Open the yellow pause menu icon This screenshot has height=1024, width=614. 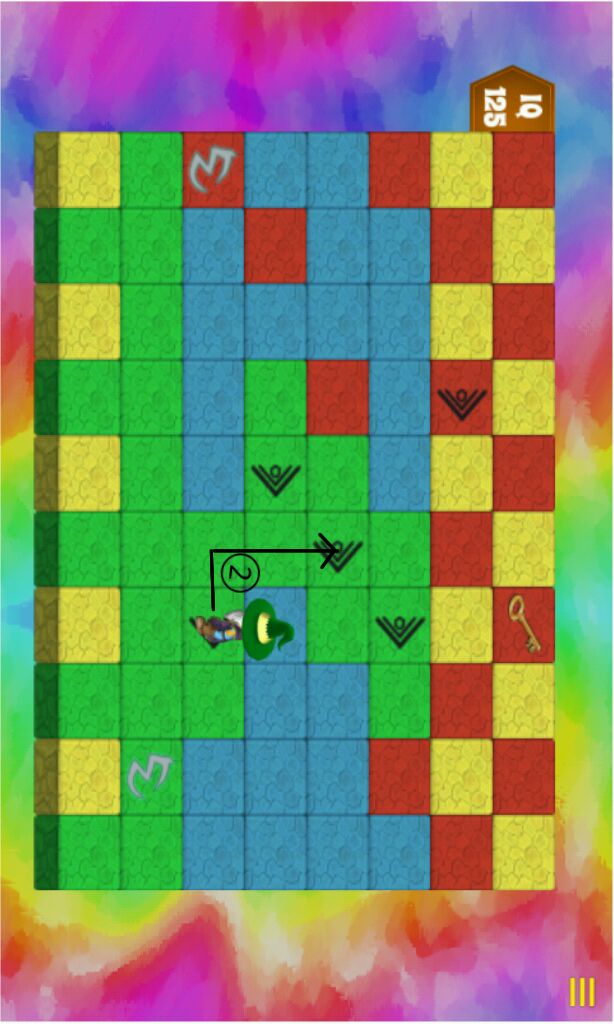coord(582,992)
